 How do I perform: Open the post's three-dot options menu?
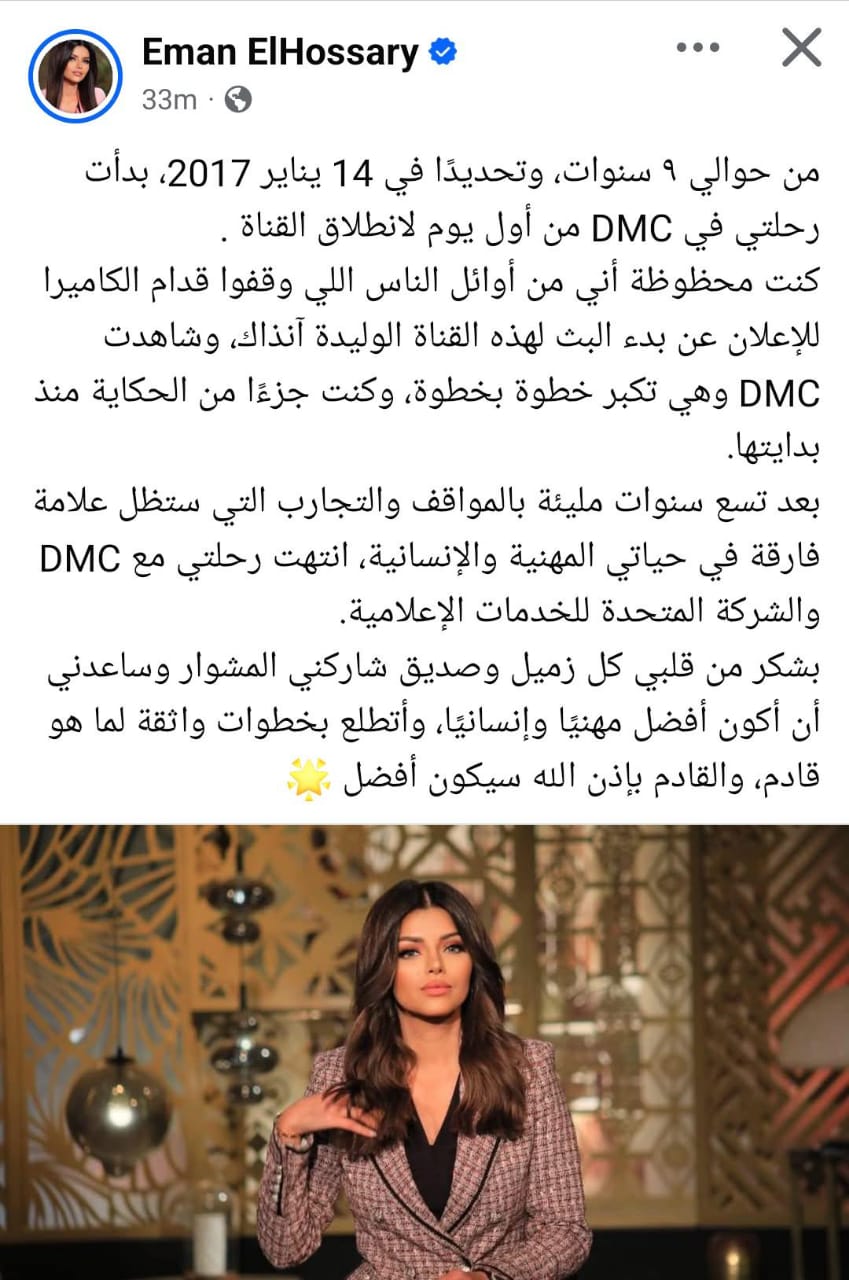pyautogui.click(x=699, y=47)
